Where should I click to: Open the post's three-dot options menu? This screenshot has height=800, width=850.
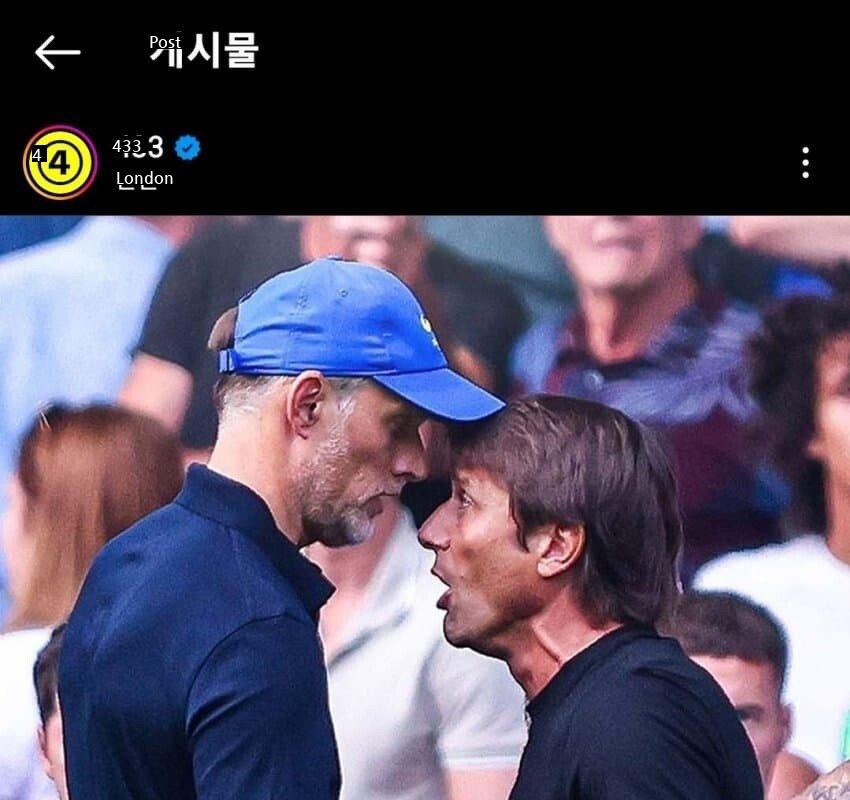pyautogui.click(x=805, y=163)
